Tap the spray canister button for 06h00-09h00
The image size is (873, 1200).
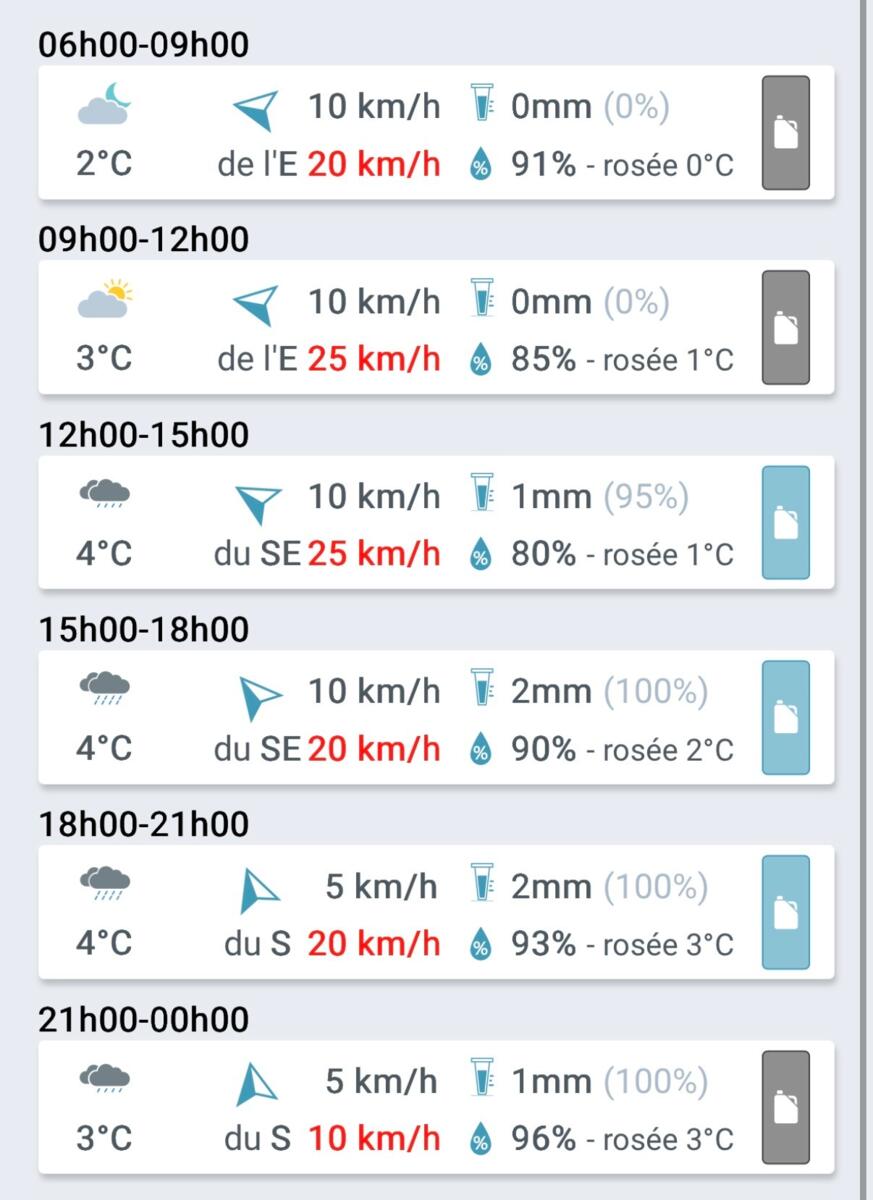tap(786, 133)
